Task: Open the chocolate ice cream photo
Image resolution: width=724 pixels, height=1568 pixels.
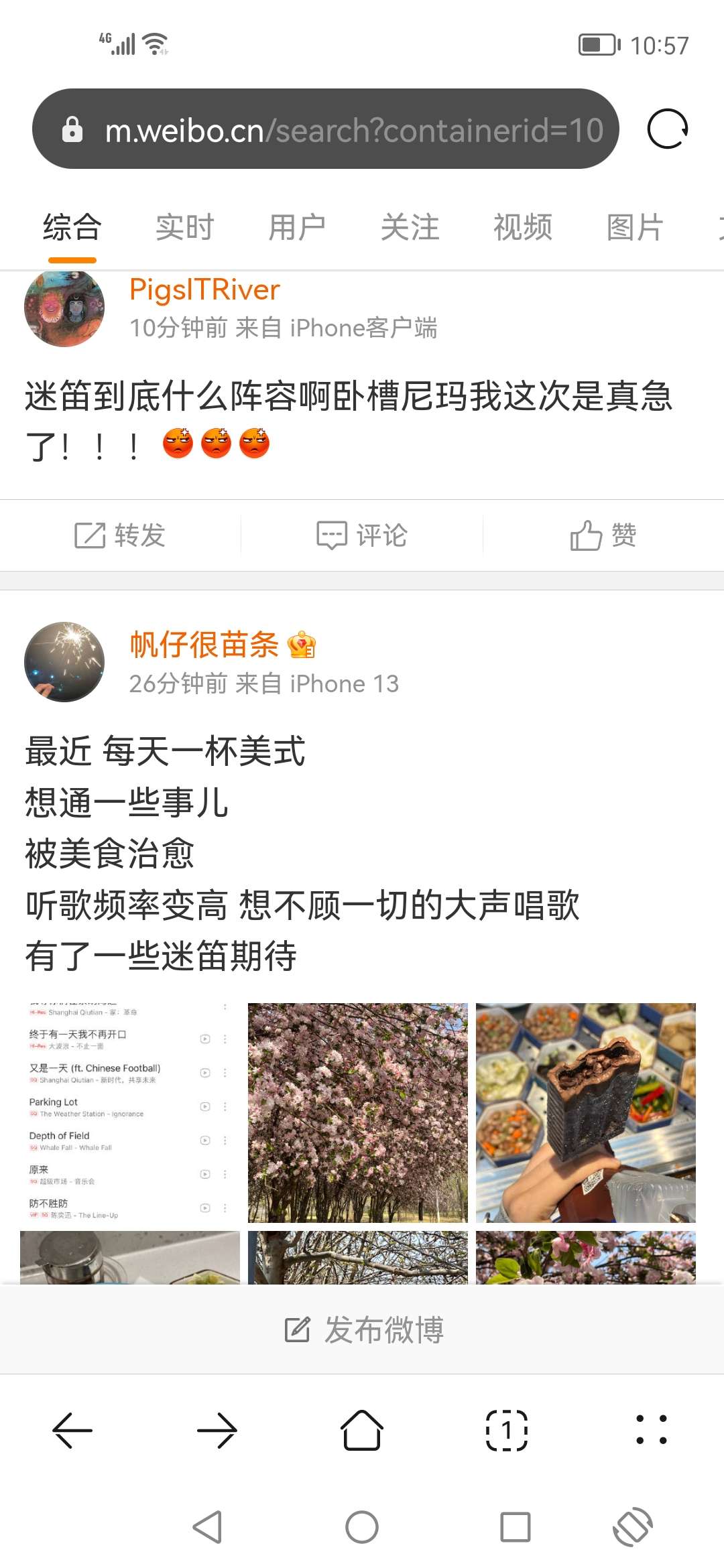Action: tap(586, 1112)
